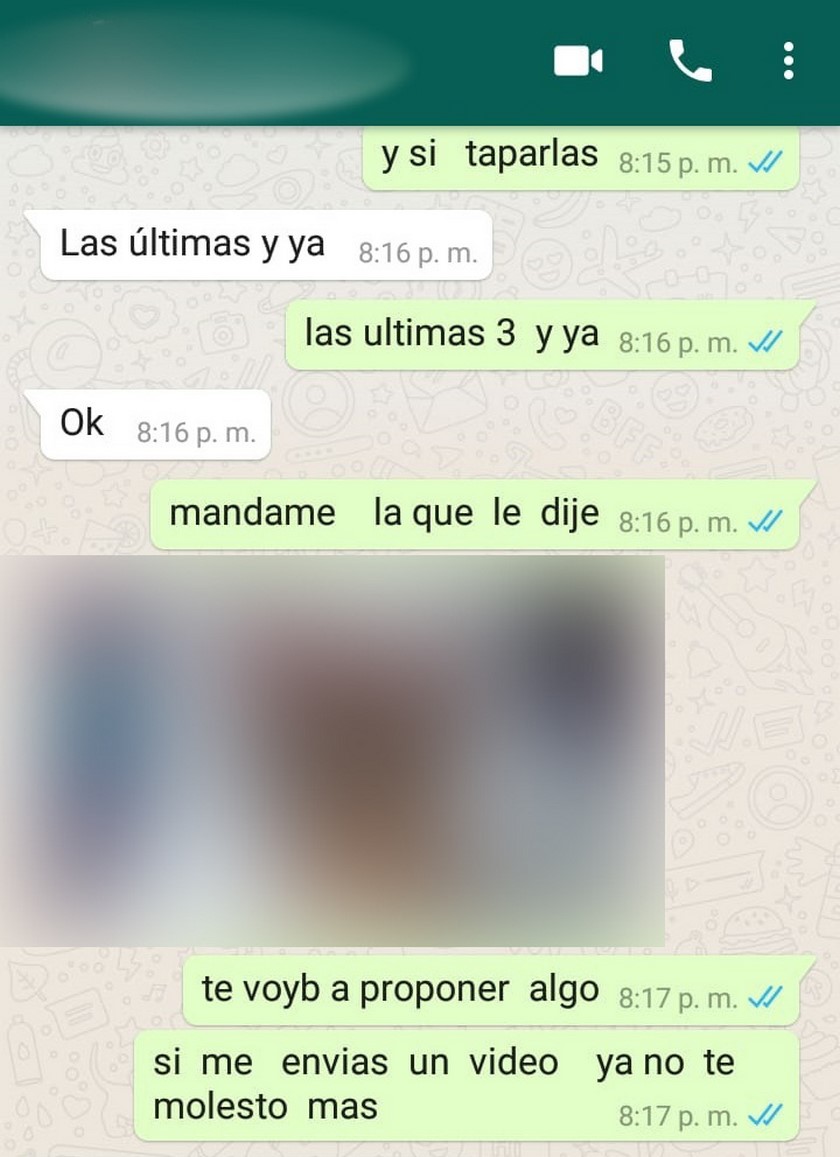Open the three-dot overflow menu
This screenshot has height=1157, width=840.
(788, 62)
